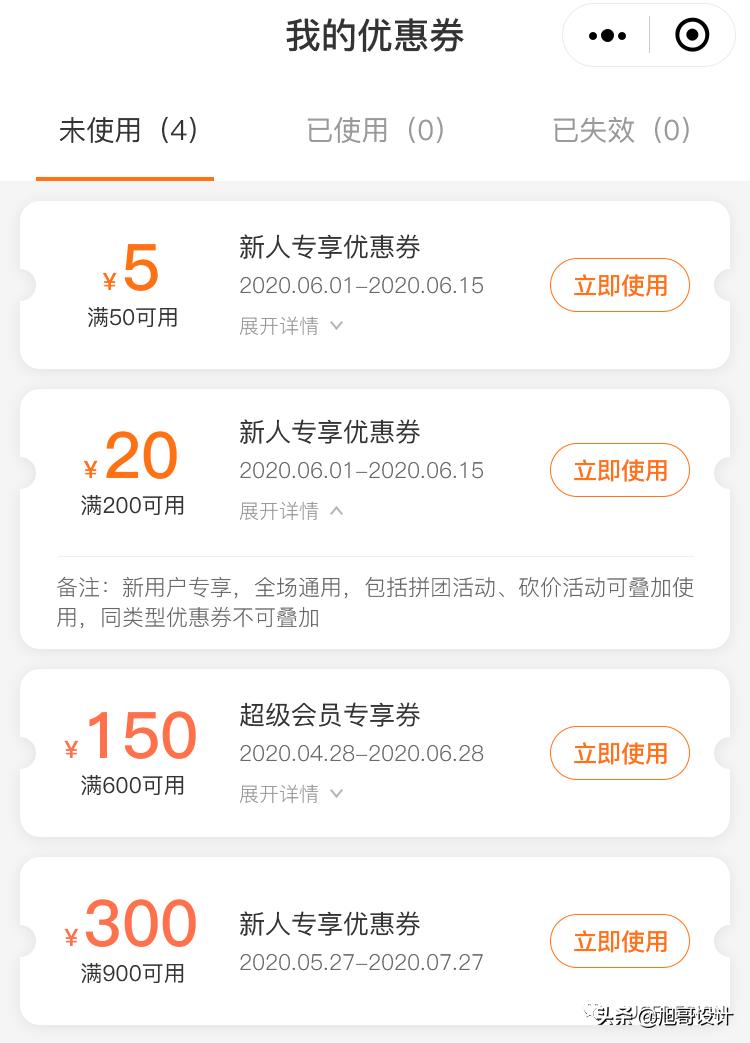Expand 展开详情 on the 超级会员专享券
The width and height of the screenshot is (750, 1043).
coord(279,793)
